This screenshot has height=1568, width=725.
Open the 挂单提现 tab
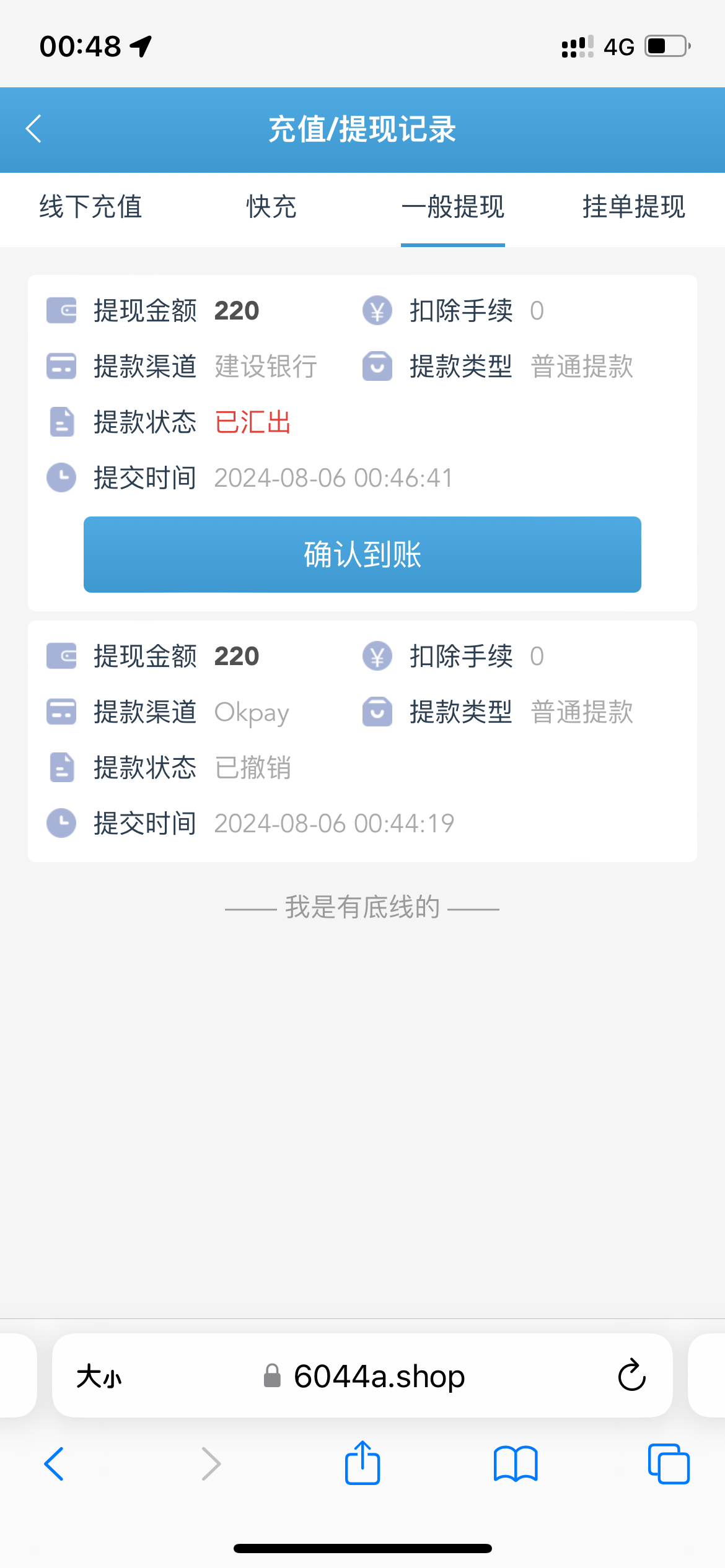click(633, 207)
